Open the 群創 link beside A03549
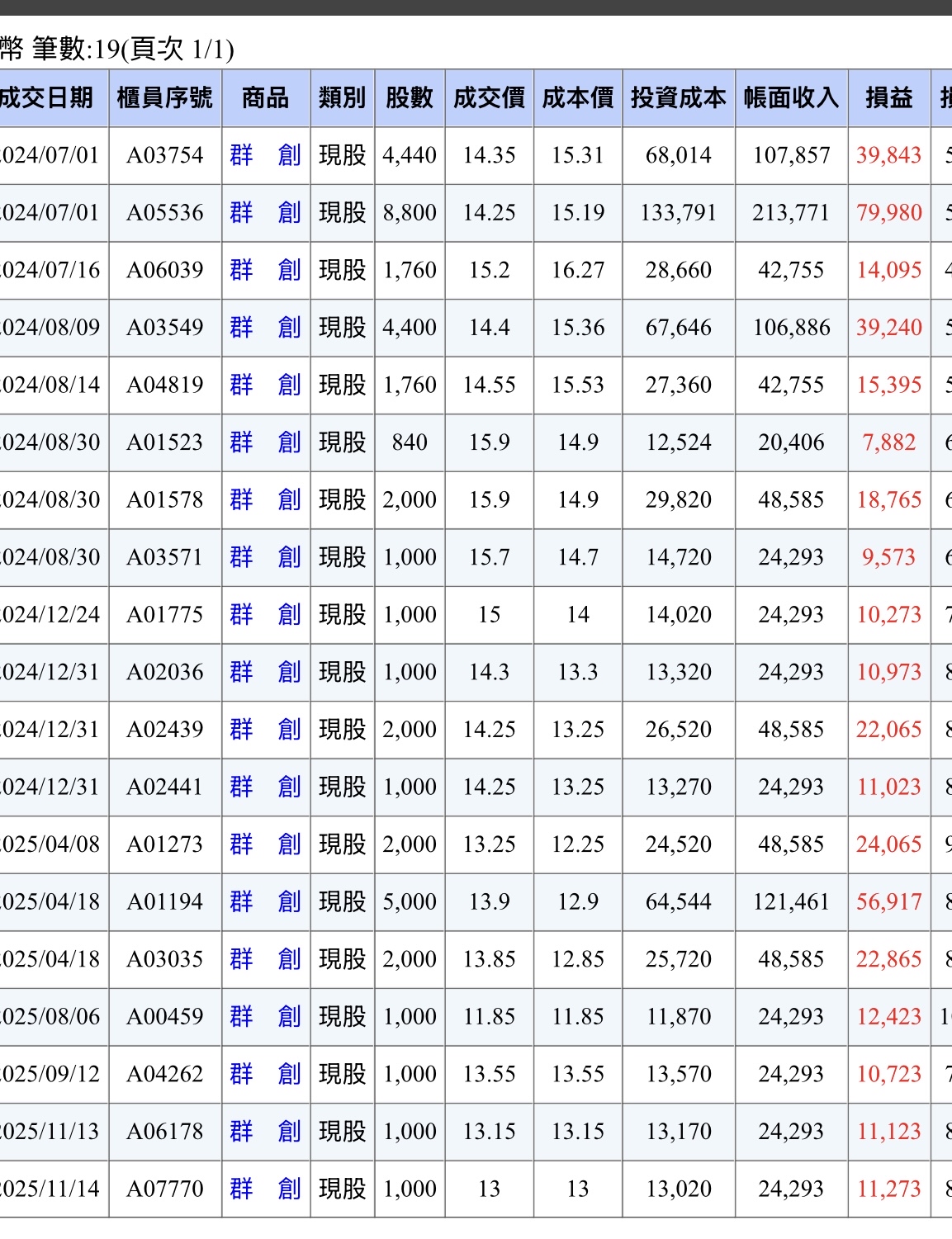Viewport: 952px width, 1239px height. (265, 328)
